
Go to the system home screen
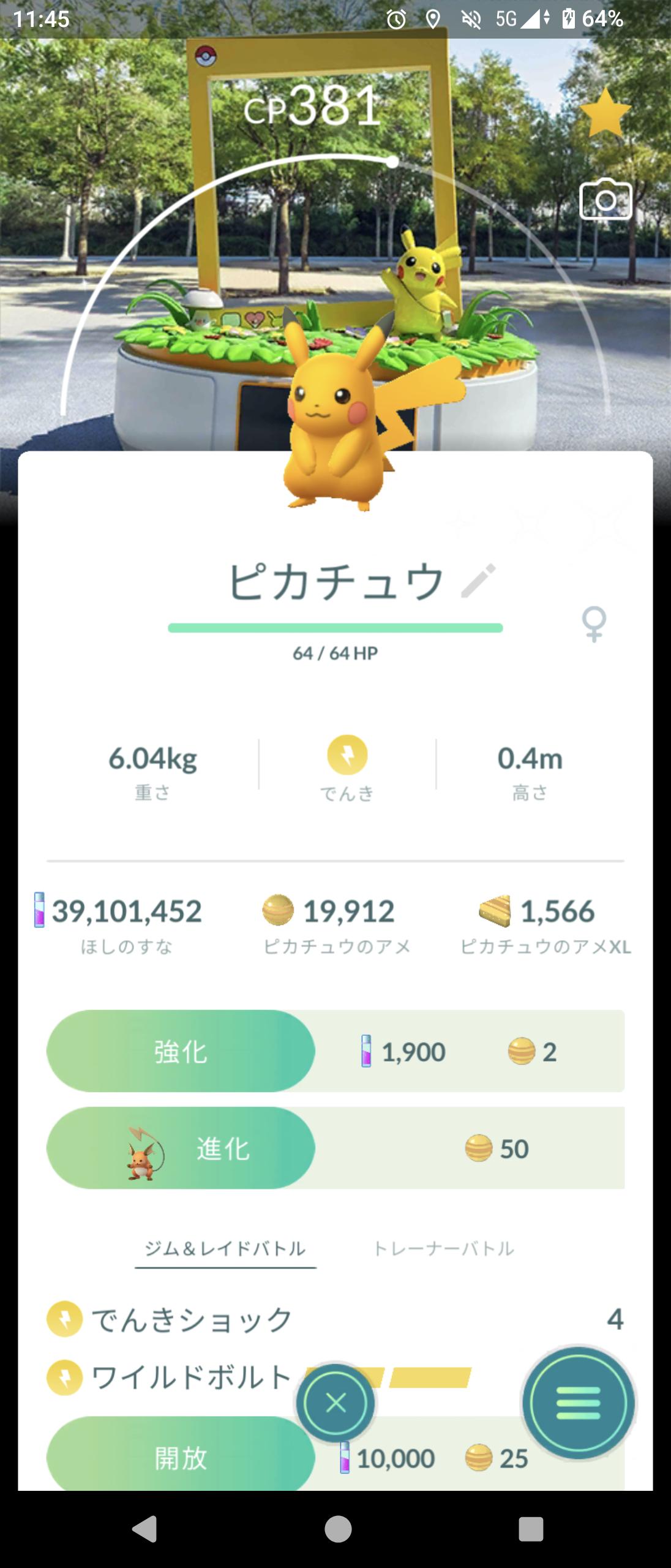point(337,1529)
